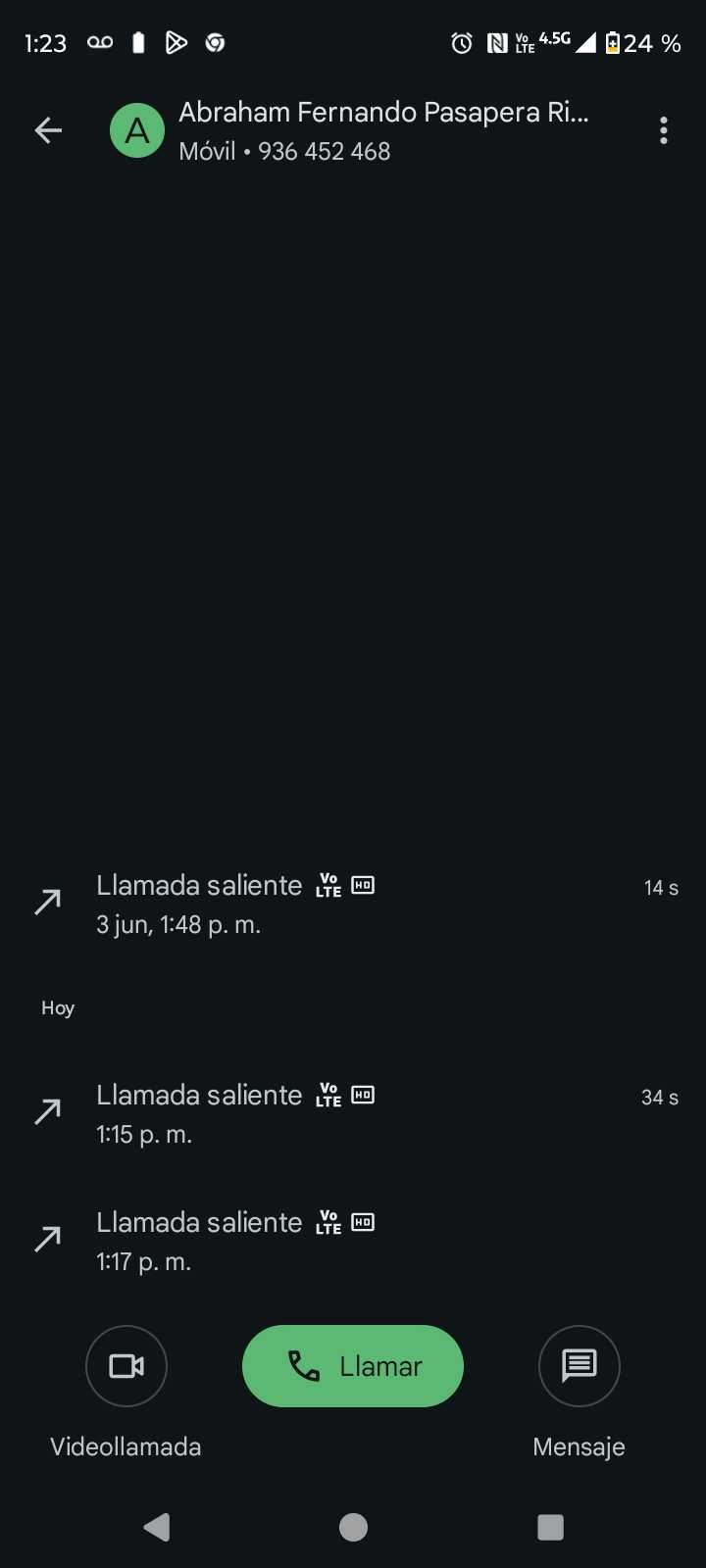The image size is (706, 1568).
Task: Open contact avatar with letter A
Action: pos(137,130)
